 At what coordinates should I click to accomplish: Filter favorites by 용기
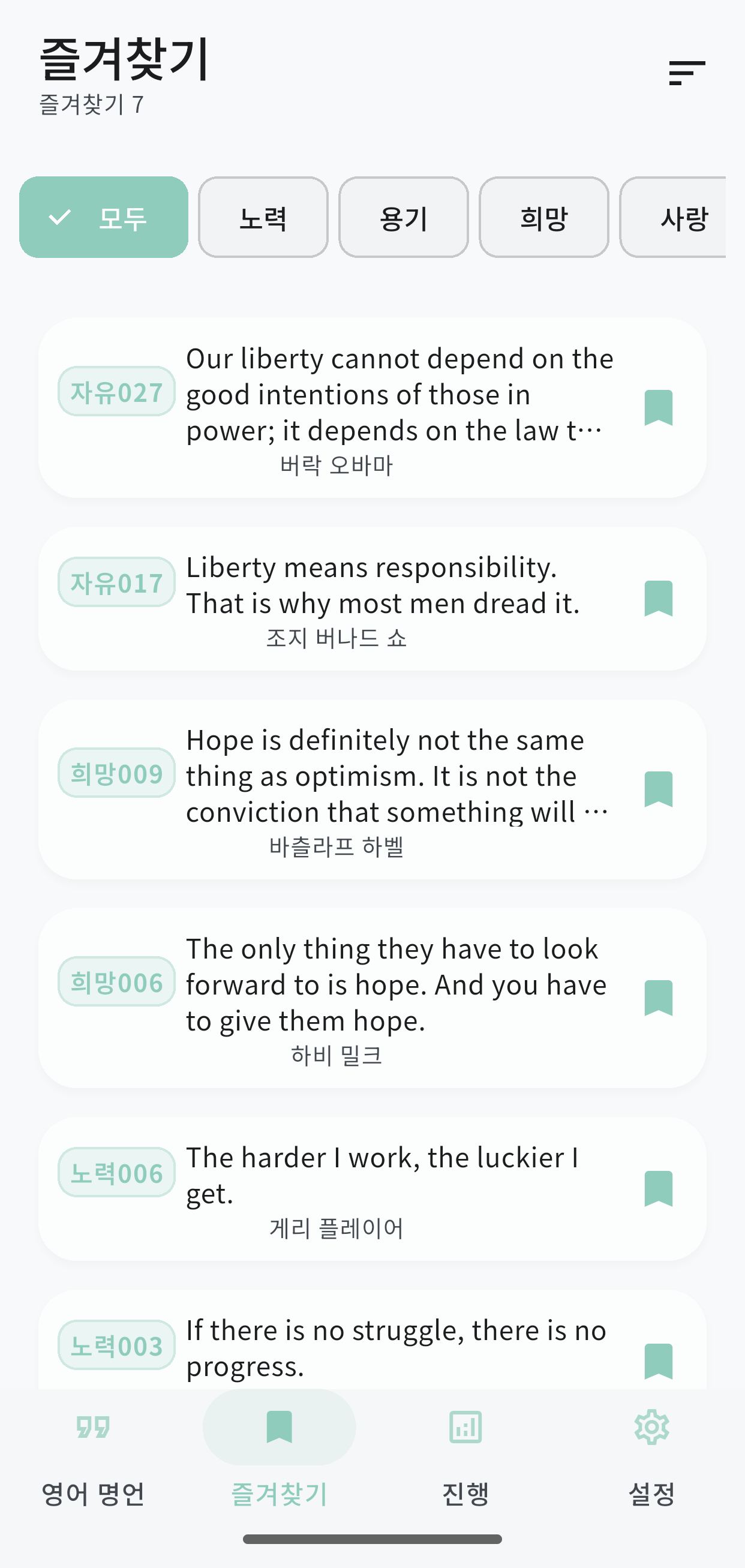404,217
